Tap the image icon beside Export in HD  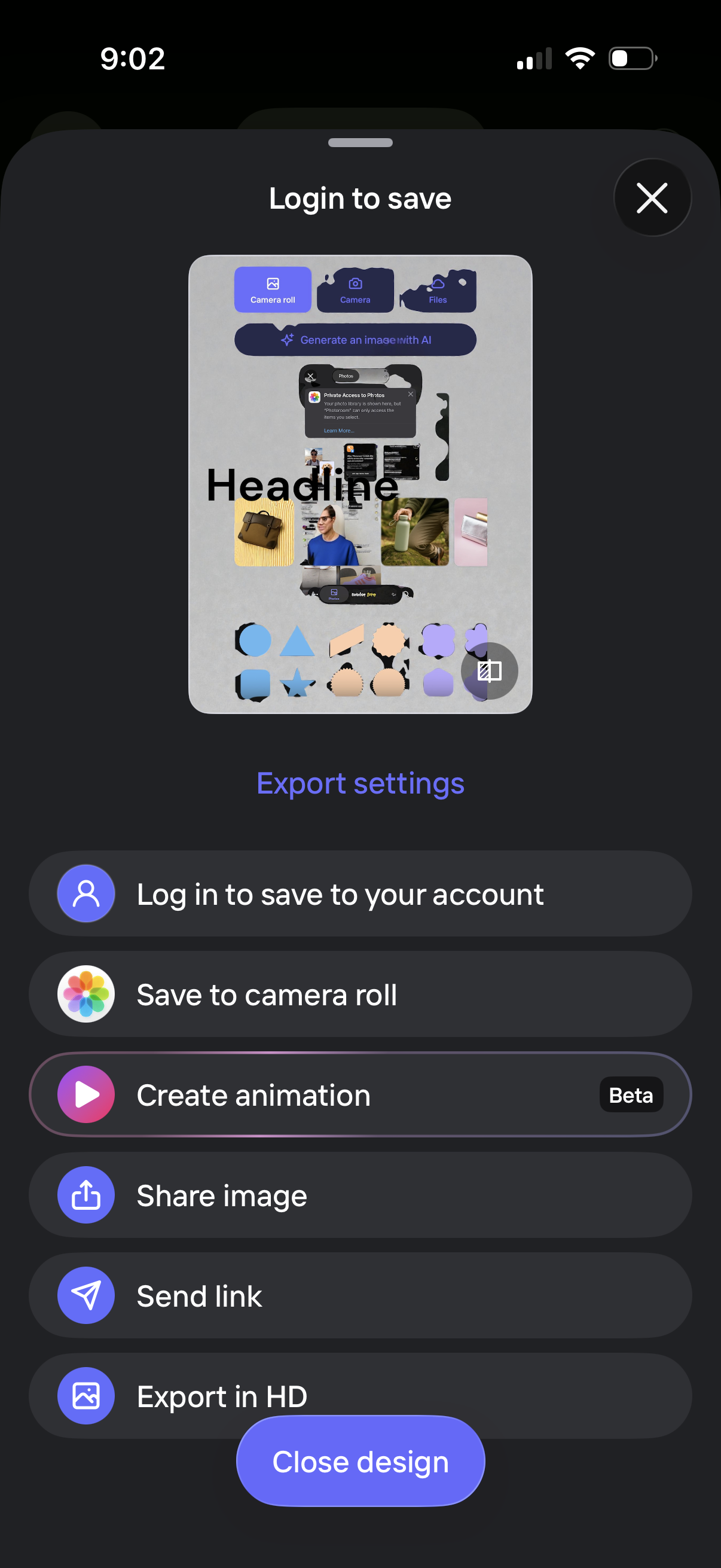(85, 1396)
